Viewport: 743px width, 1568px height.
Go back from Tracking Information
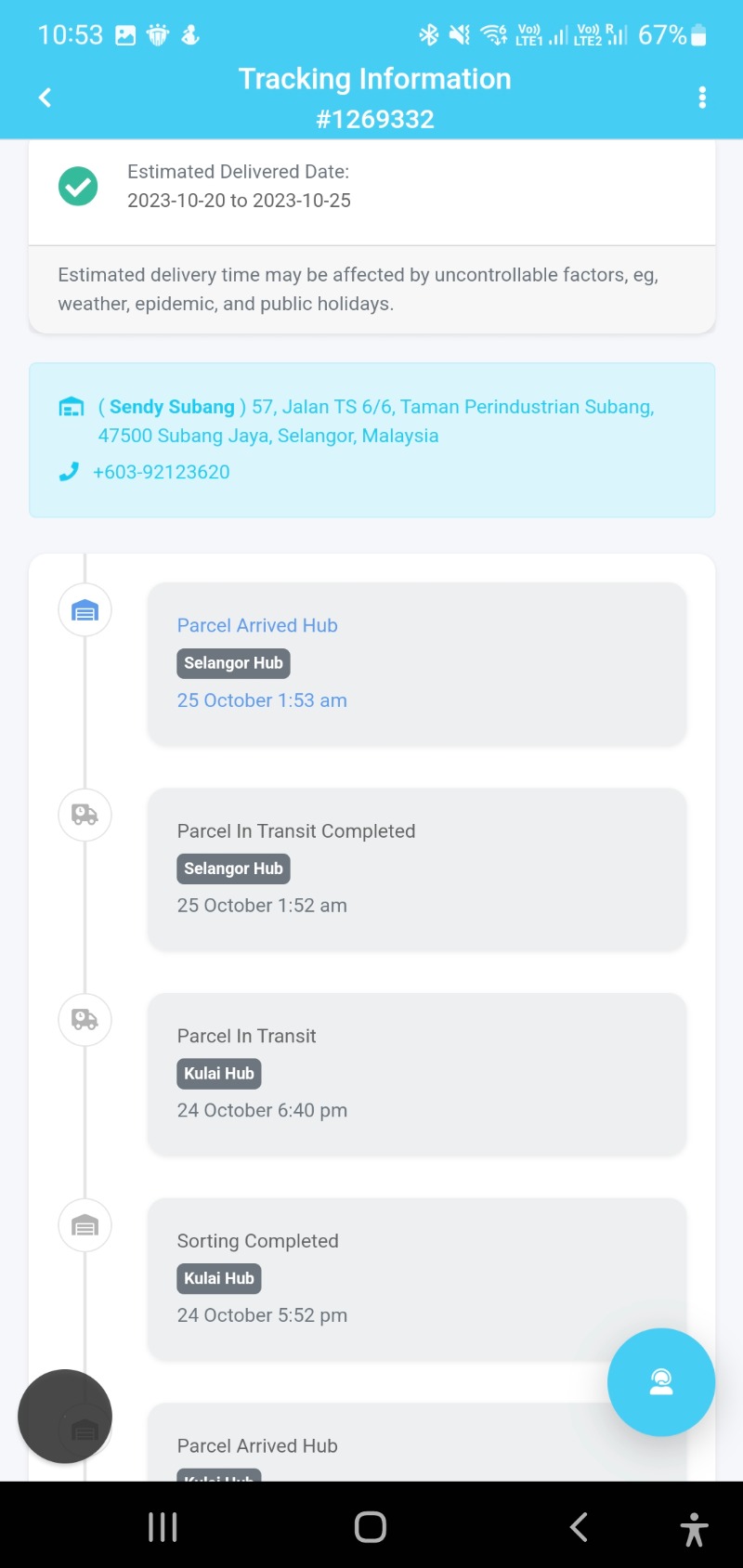pyautogui.click(x=45, y=98)
